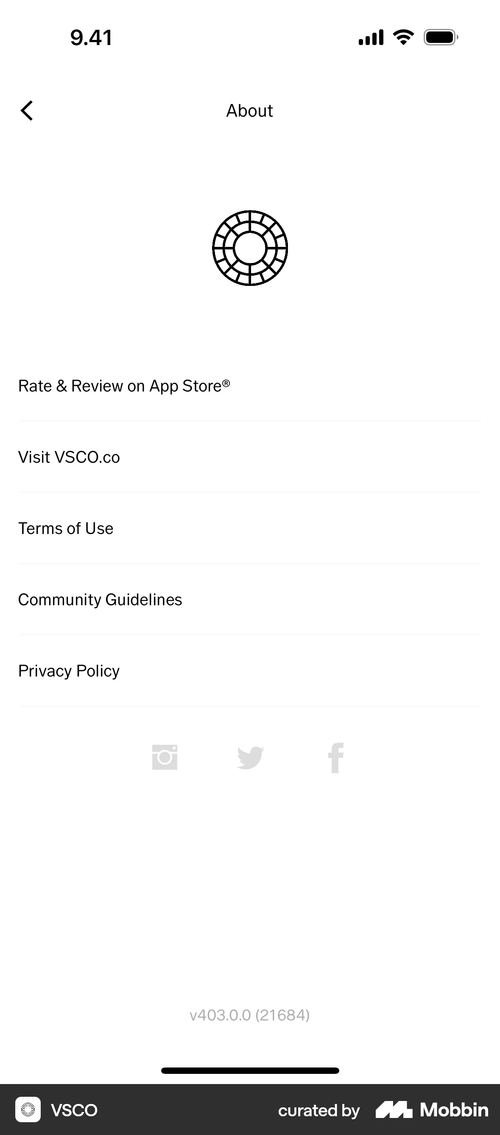Open Rate & Review on App Store
500x1135 pixels.
(x=250, y=386)
